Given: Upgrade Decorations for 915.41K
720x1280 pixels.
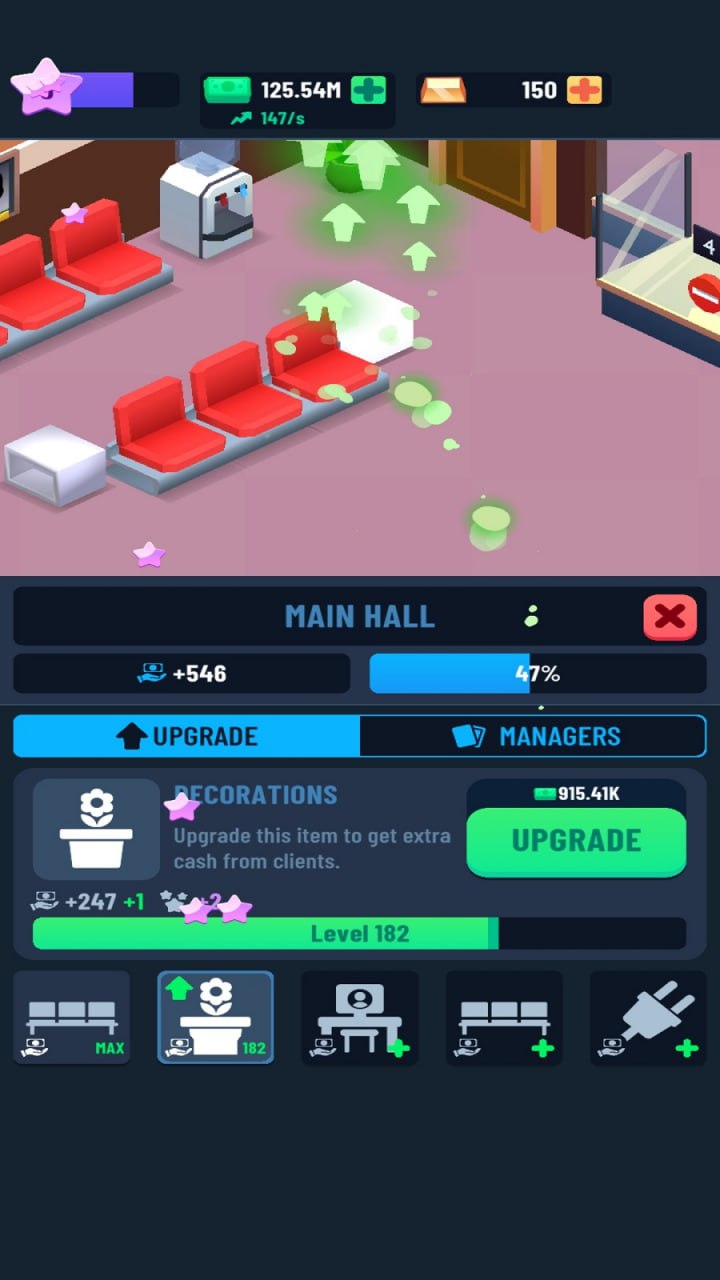Looking at the screenshot, I should 576,841.
